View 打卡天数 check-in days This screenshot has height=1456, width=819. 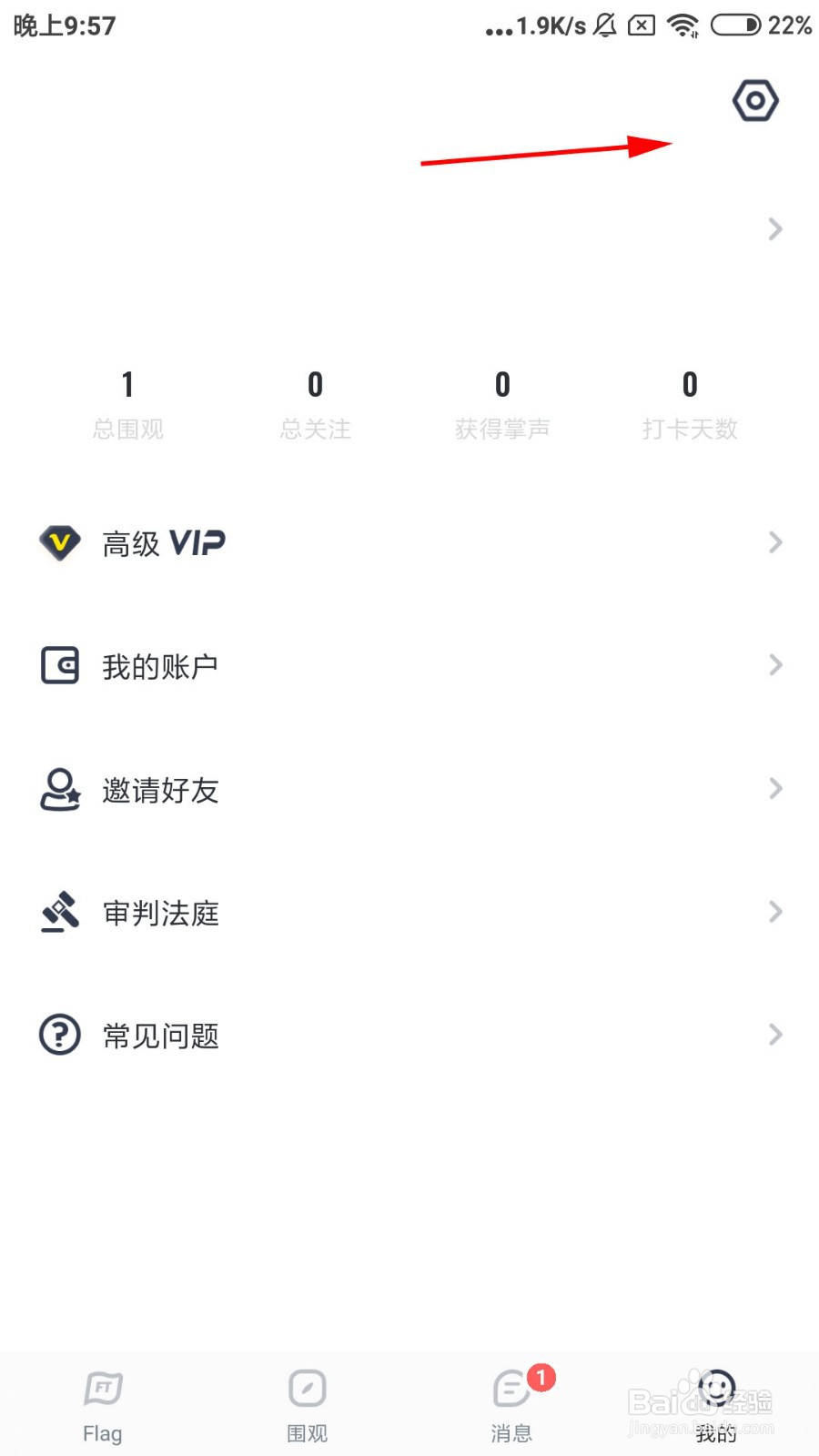pyautogui.click(x=690, y=405)
